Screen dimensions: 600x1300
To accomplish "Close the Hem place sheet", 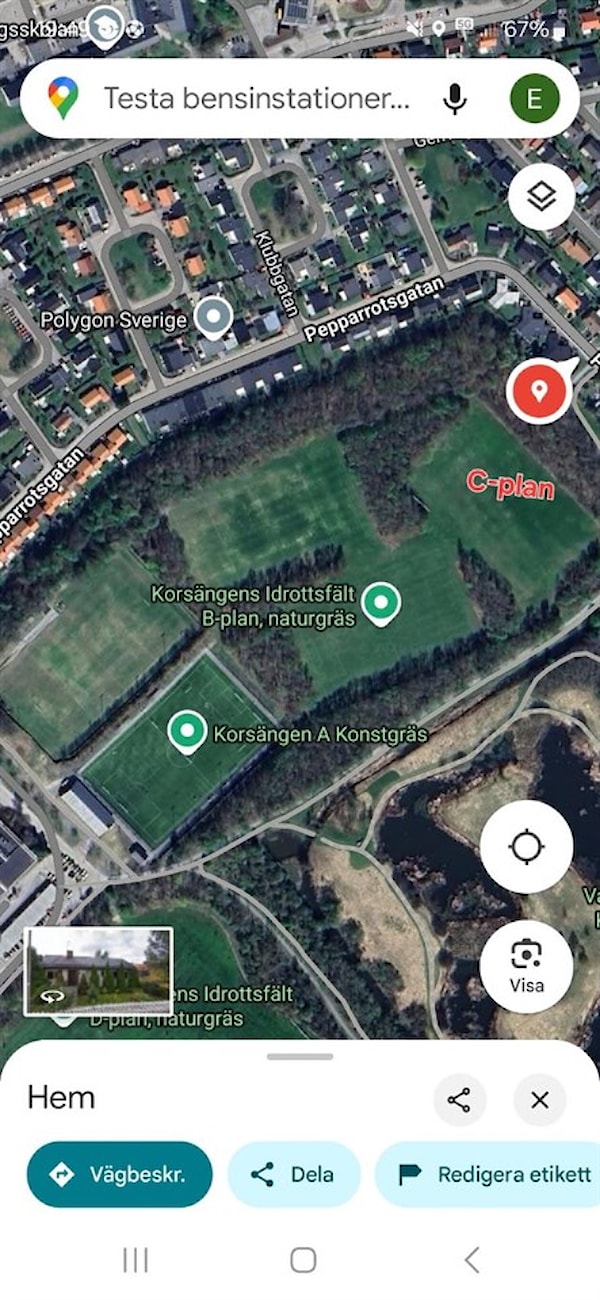I will coord(540,1101).
